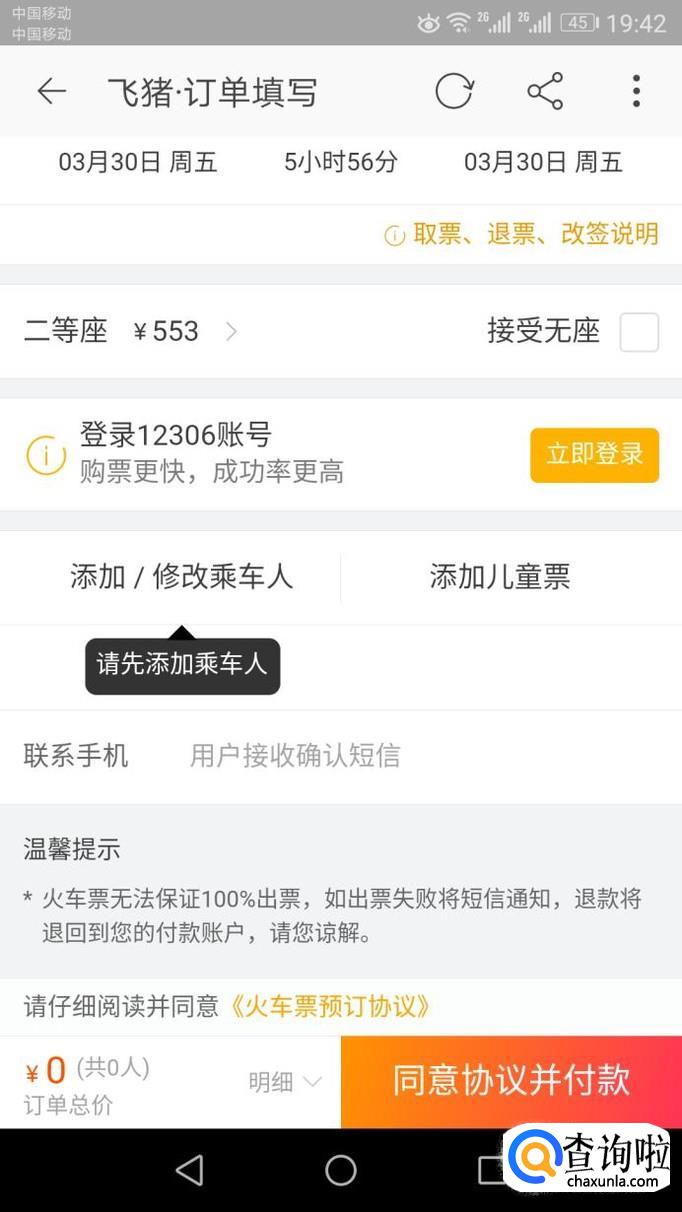The height and width of the screenshot is (1212, 682).
Task: Open 取票、退票、改签说明 info
Action: [522, 234]
